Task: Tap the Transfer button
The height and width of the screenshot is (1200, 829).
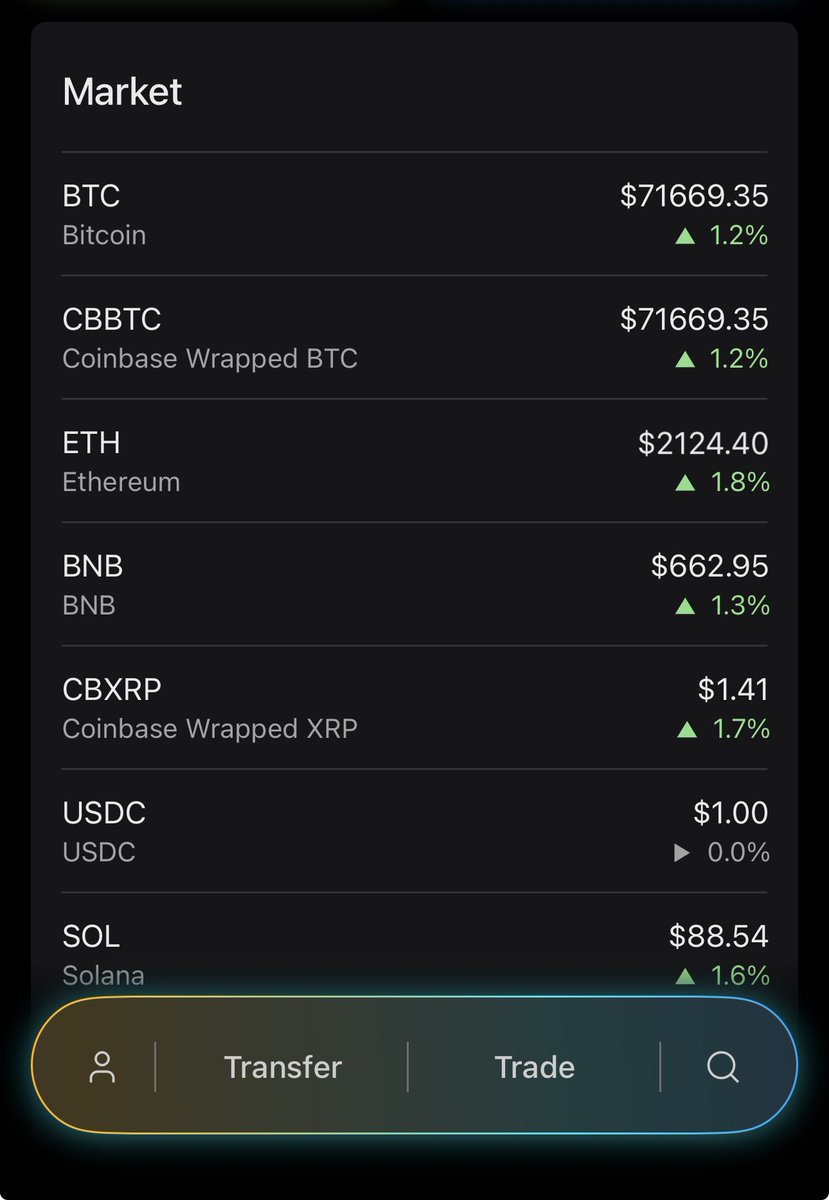Action: coord(283,1067)
